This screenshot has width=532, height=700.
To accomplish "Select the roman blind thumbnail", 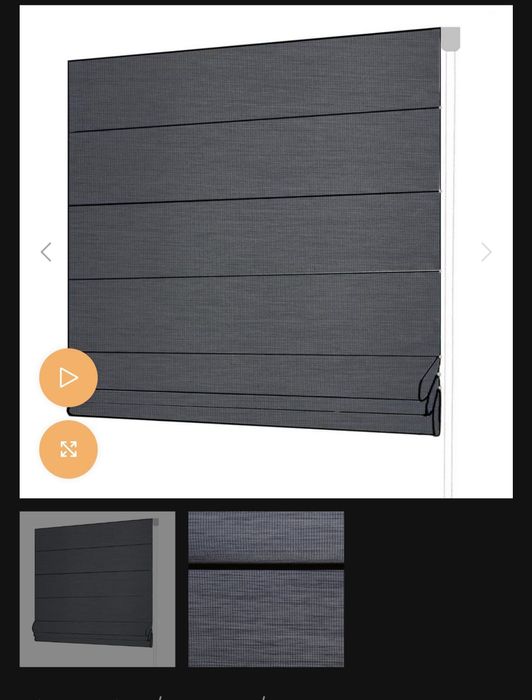I will click(97, 589).
